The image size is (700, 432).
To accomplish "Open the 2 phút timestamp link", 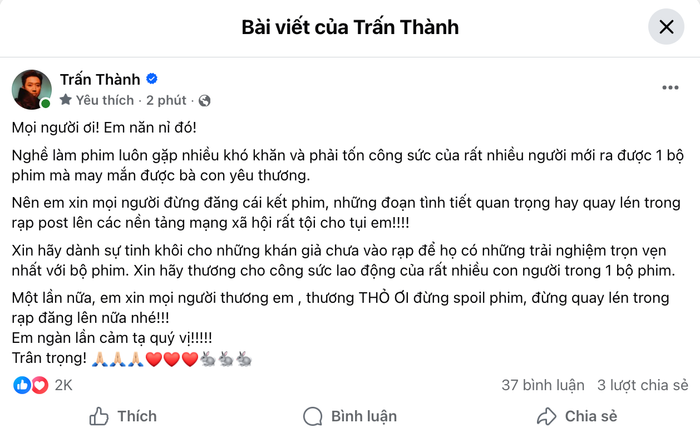I will point(165,101).
